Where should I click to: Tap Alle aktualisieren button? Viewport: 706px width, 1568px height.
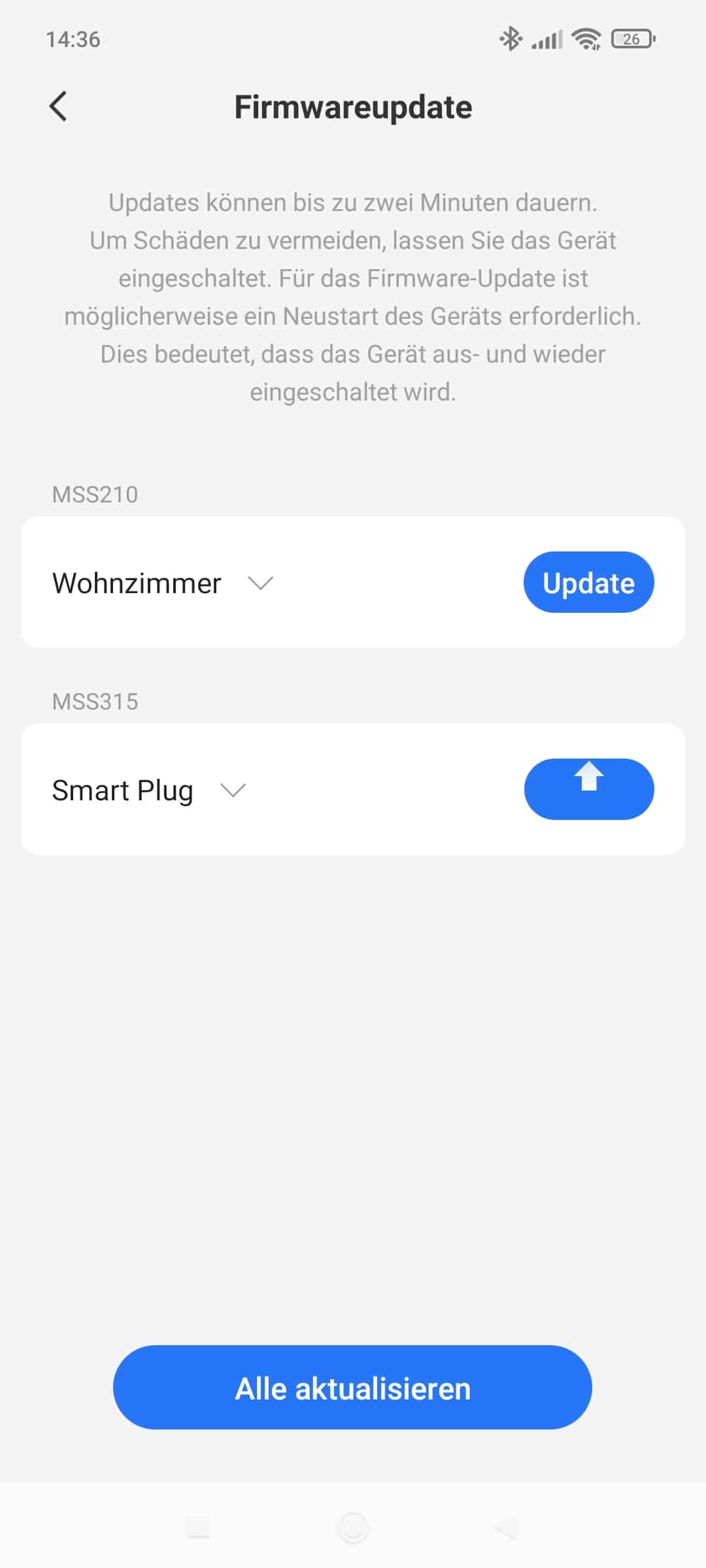coord(352,1387)
